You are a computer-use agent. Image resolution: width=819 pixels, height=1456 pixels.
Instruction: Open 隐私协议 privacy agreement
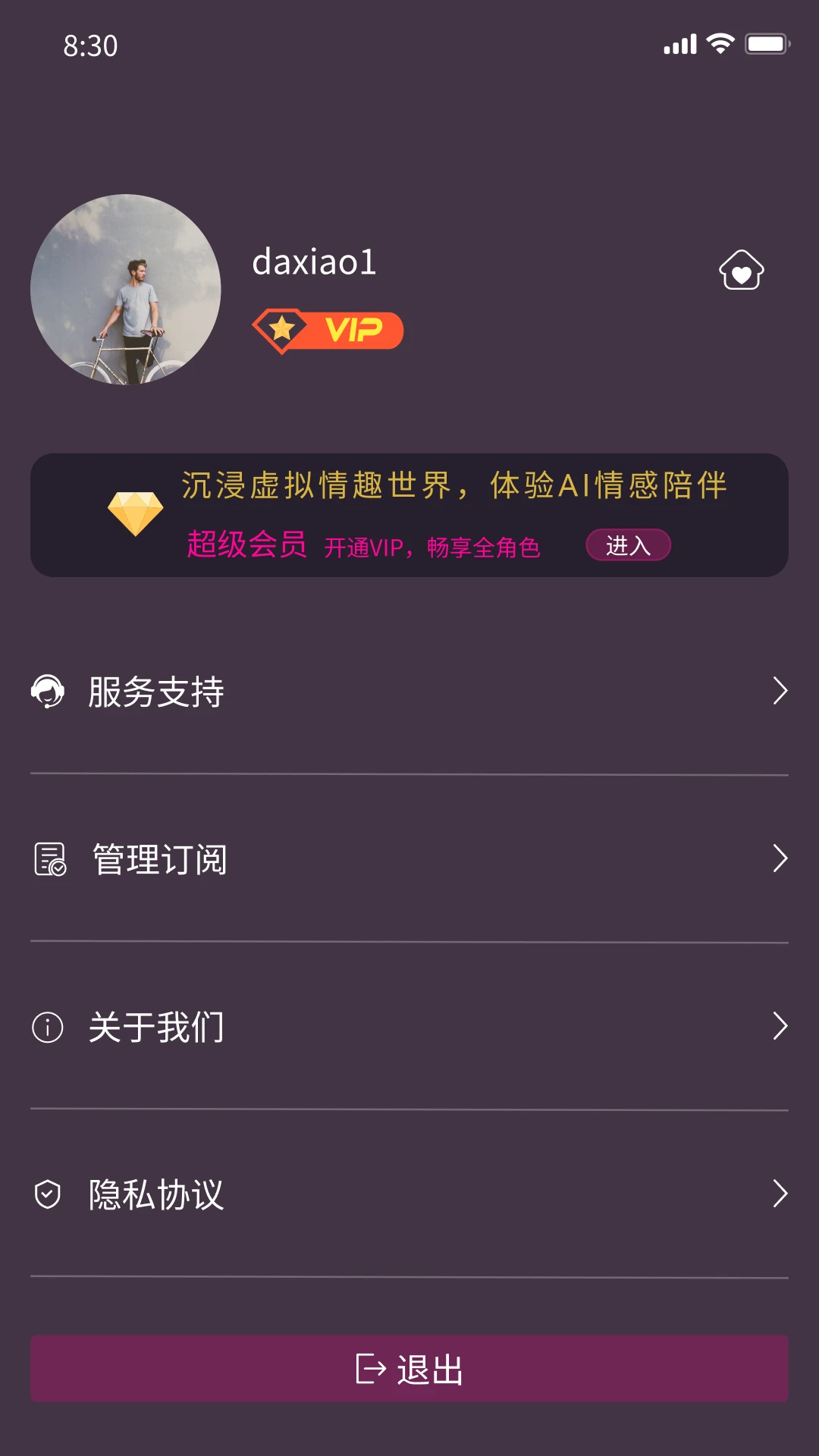pyautogui.click(x=409, y=1194)
